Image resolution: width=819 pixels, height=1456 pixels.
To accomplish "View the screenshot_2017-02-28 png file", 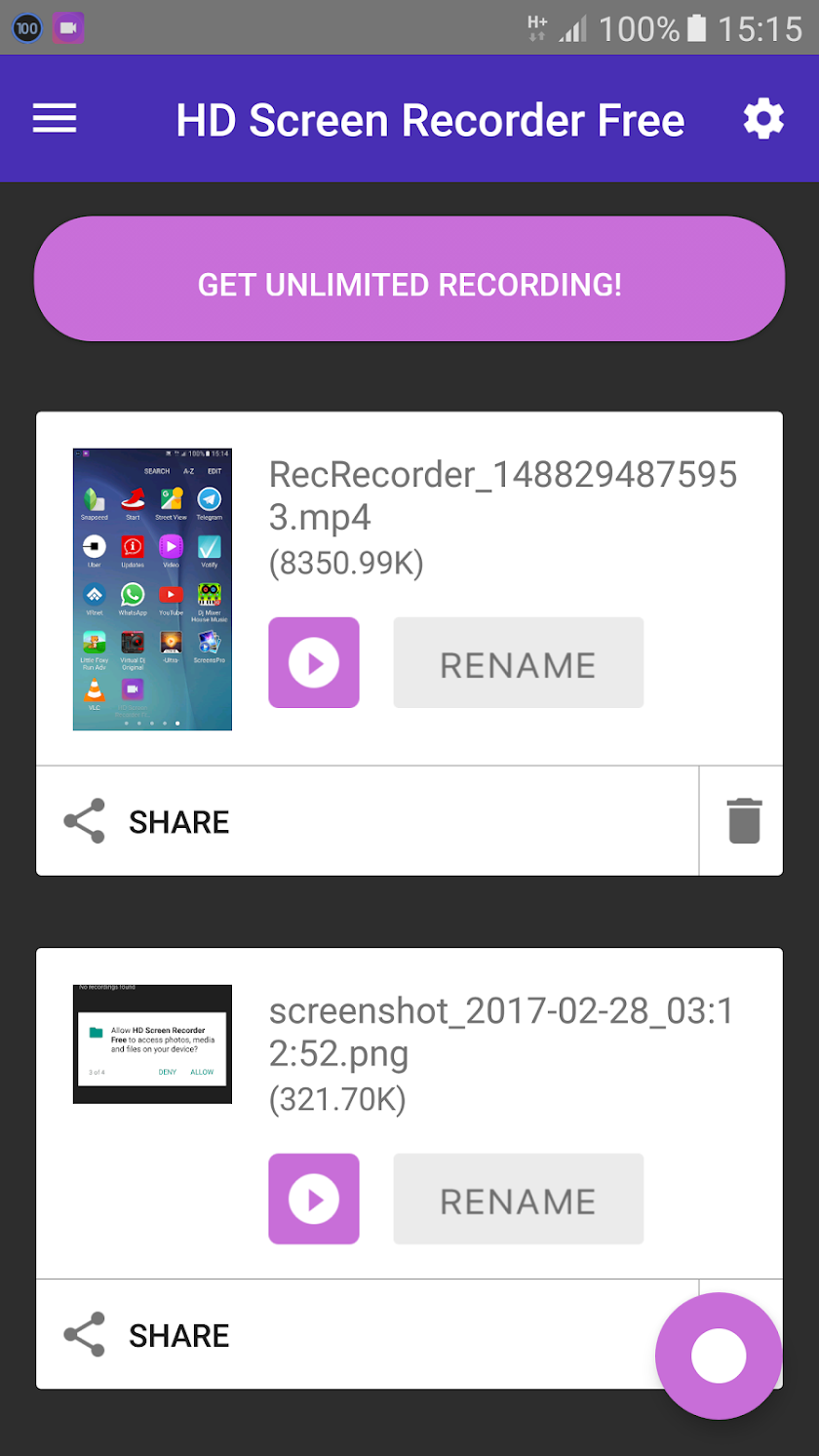I will [x=314, y=1200].
